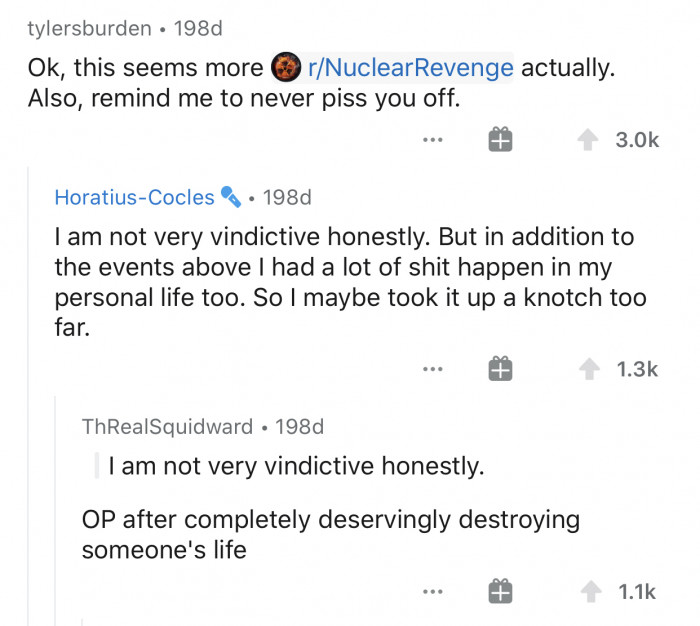
Task: Give an award to Horatius-Cocles's comment
Action: 500,368
